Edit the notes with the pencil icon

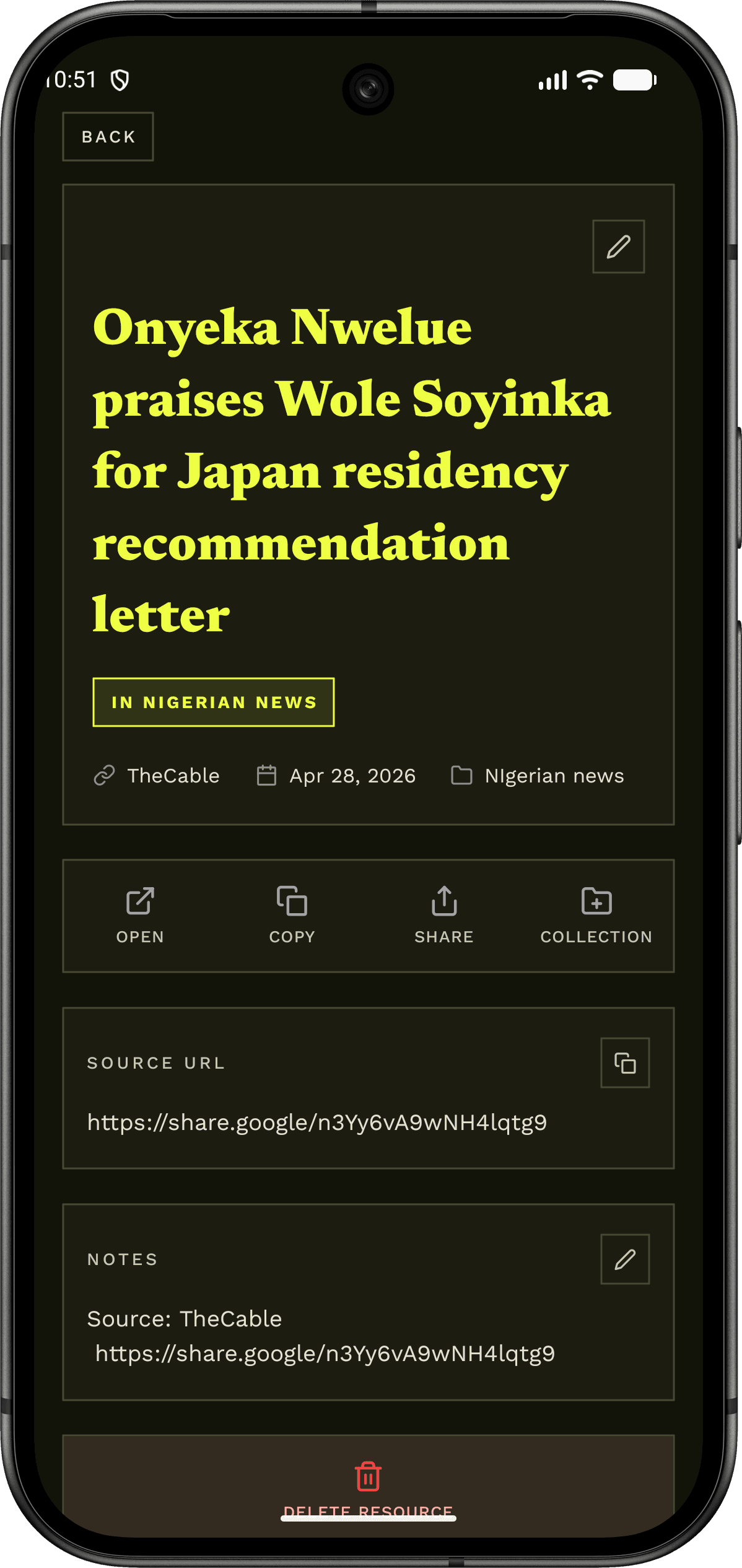tap(625, 1259)
